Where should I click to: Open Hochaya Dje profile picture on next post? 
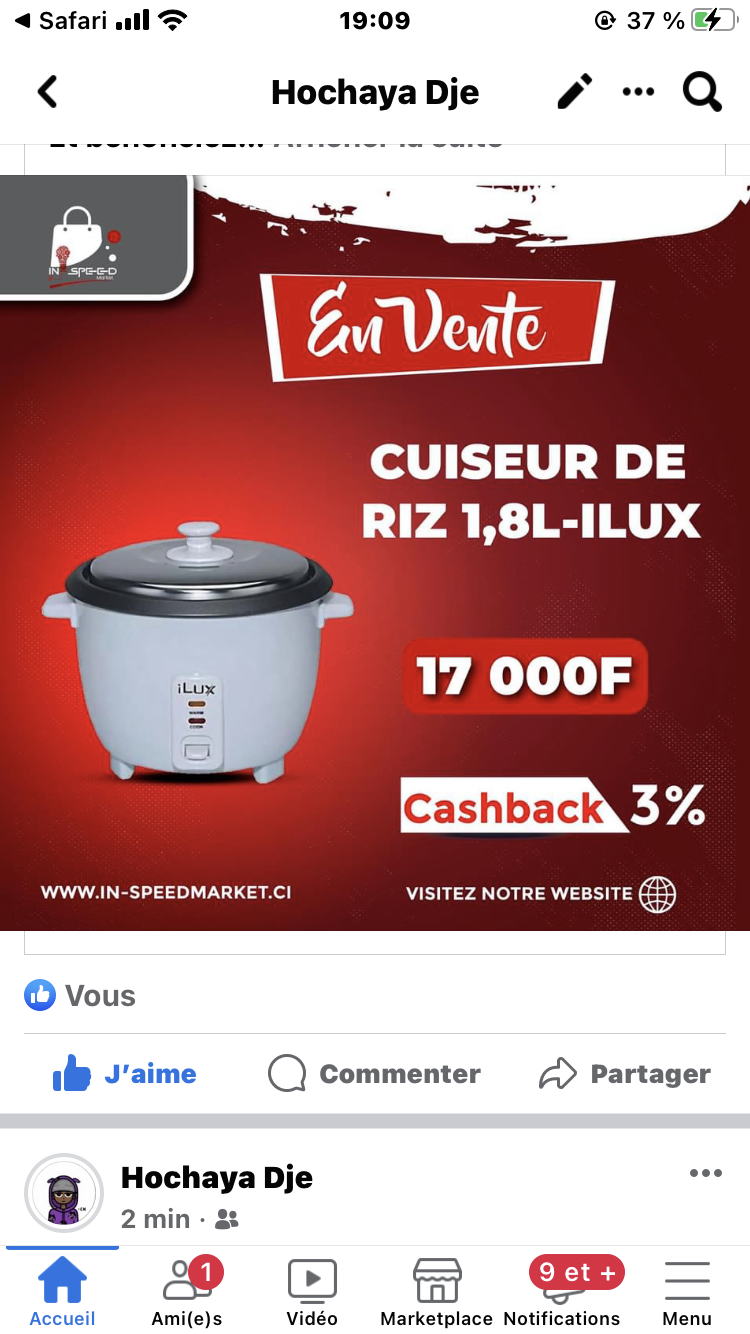[x=64, y=1194]
